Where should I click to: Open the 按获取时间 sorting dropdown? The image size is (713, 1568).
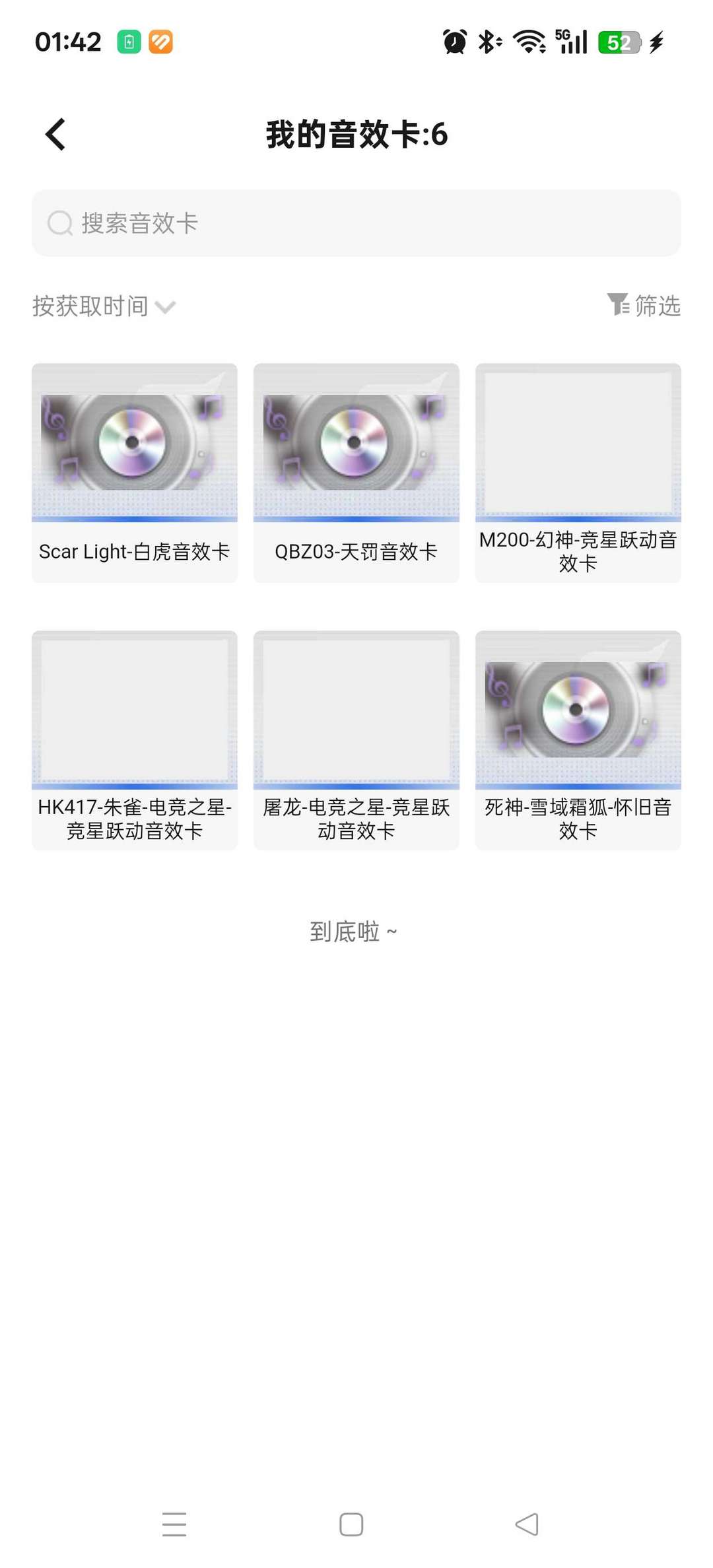click(x=90, y=306)
